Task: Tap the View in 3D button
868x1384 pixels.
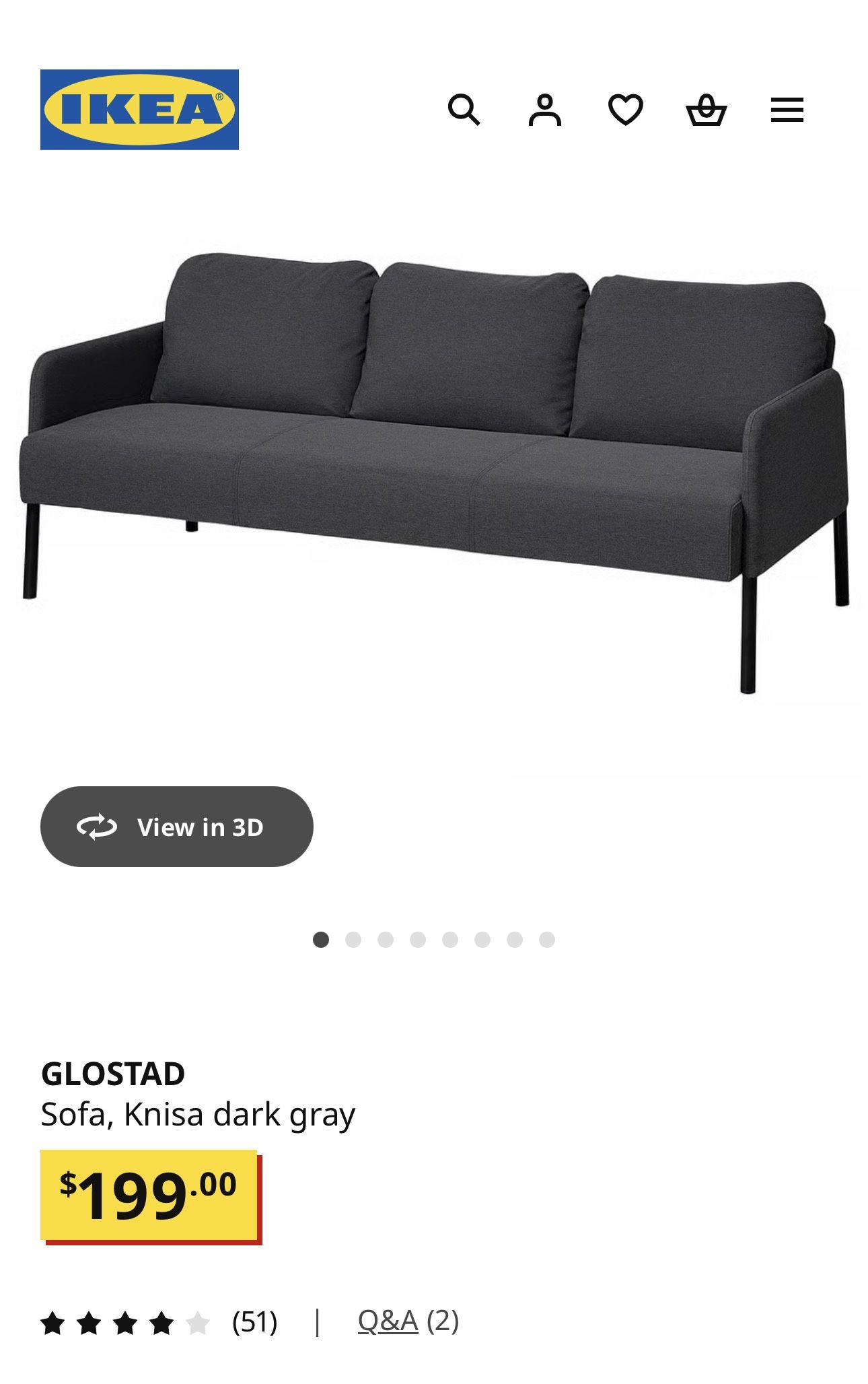Action: point(176,827)
